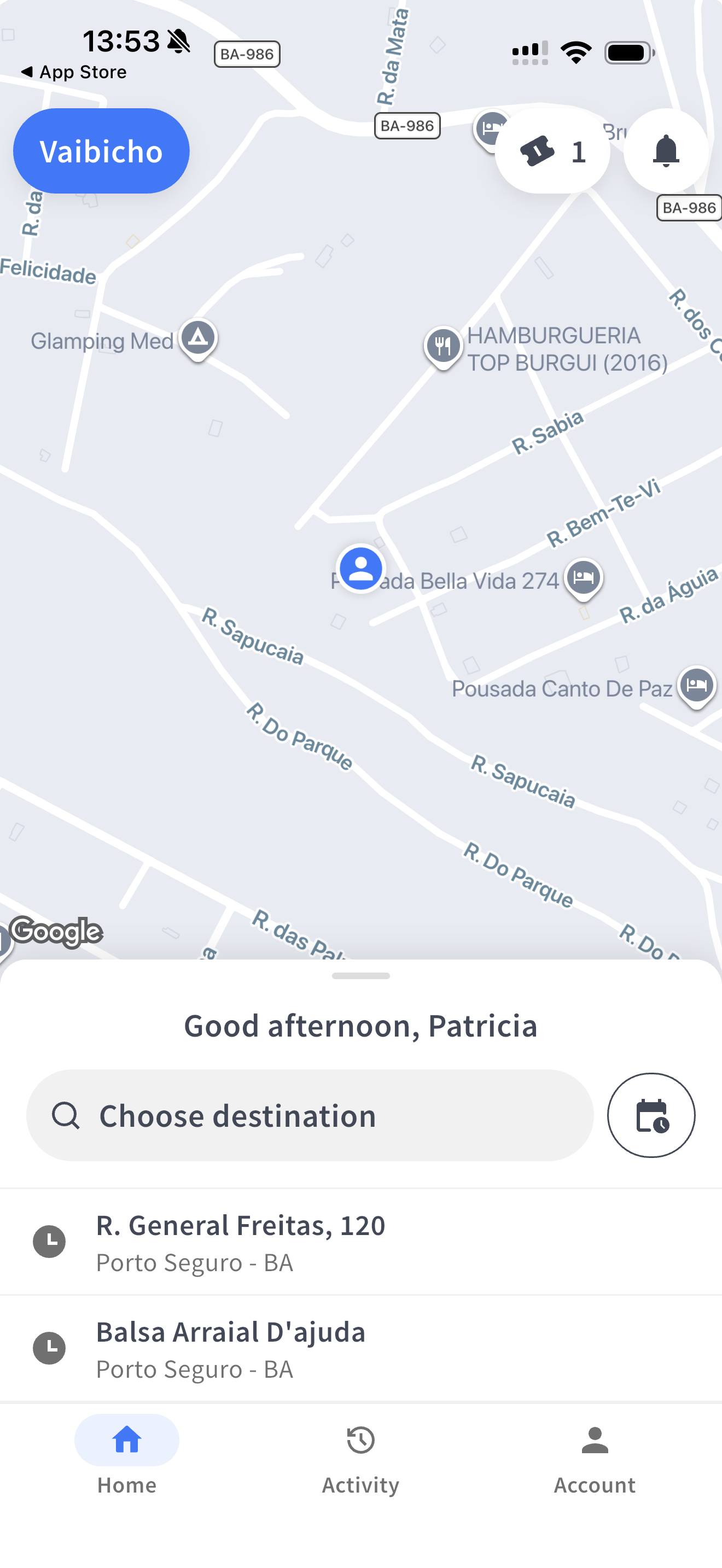Tap the Vaibicho brand button

point(101,150)
